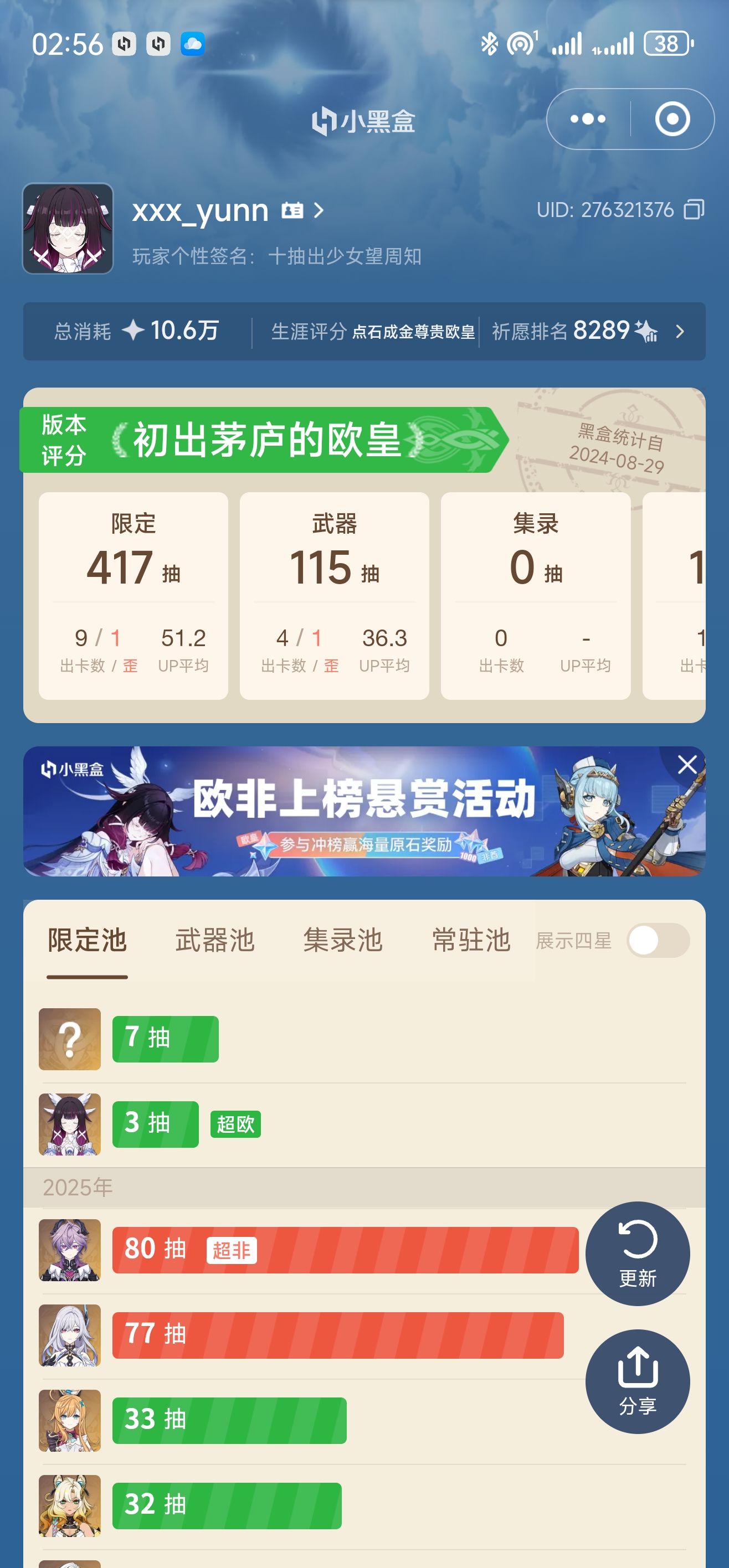The image size is (729, 1568).
Task: Open the 集录 0 抽 stats card
Action: [x=535, y=596]
